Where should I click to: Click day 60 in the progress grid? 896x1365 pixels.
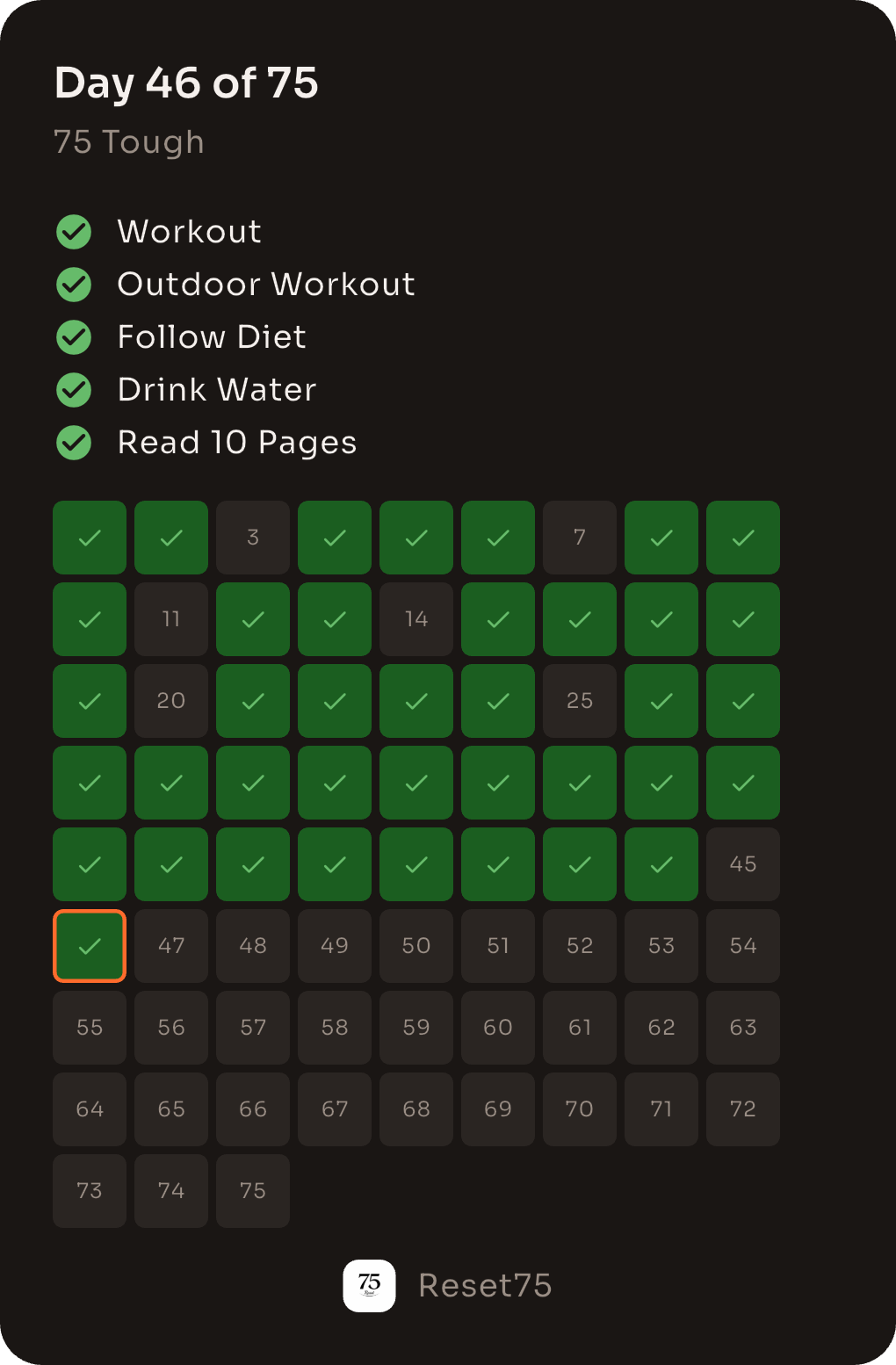[x=497, y=1028]
